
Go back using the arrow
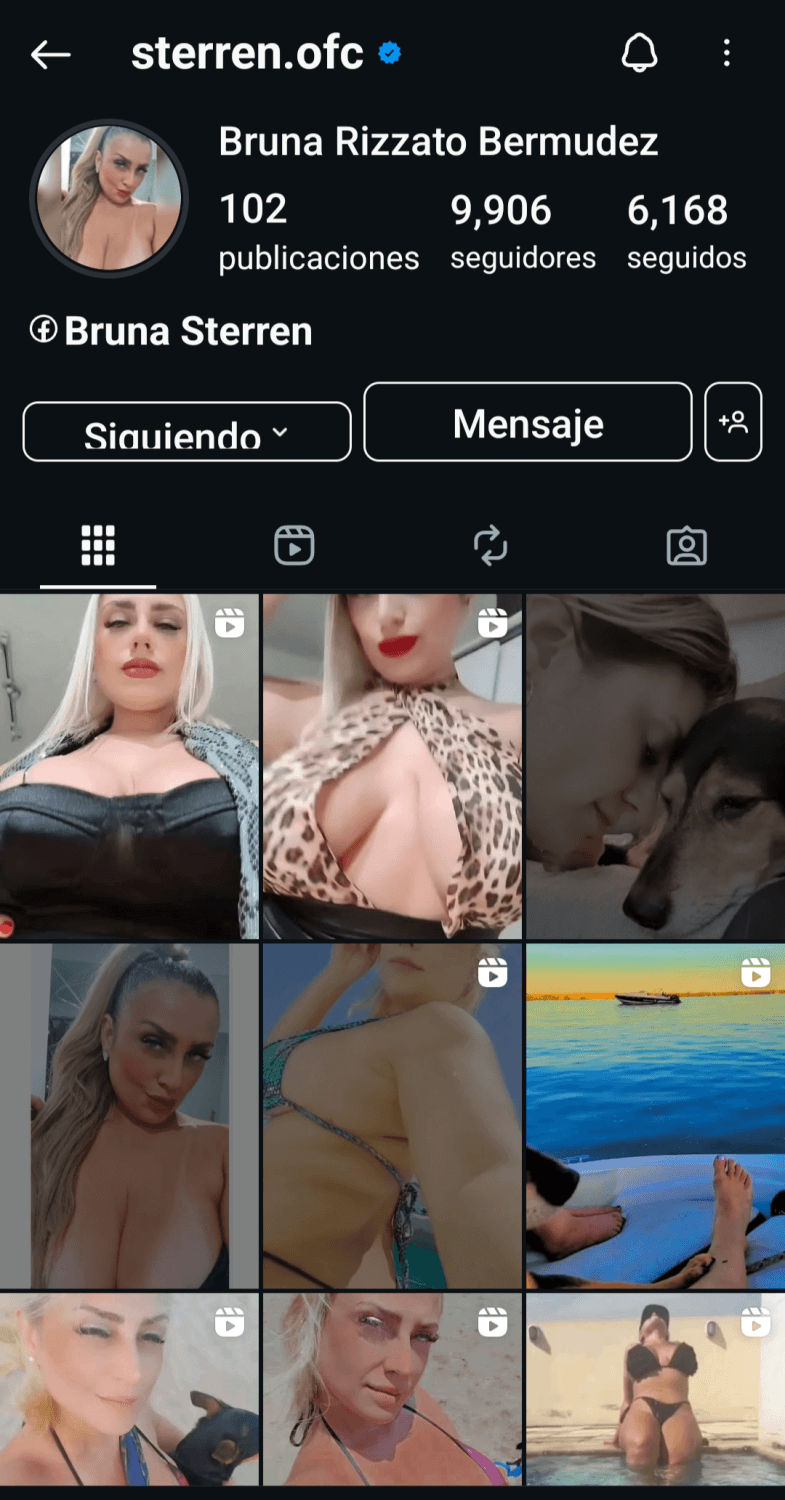tap(50, 55)
